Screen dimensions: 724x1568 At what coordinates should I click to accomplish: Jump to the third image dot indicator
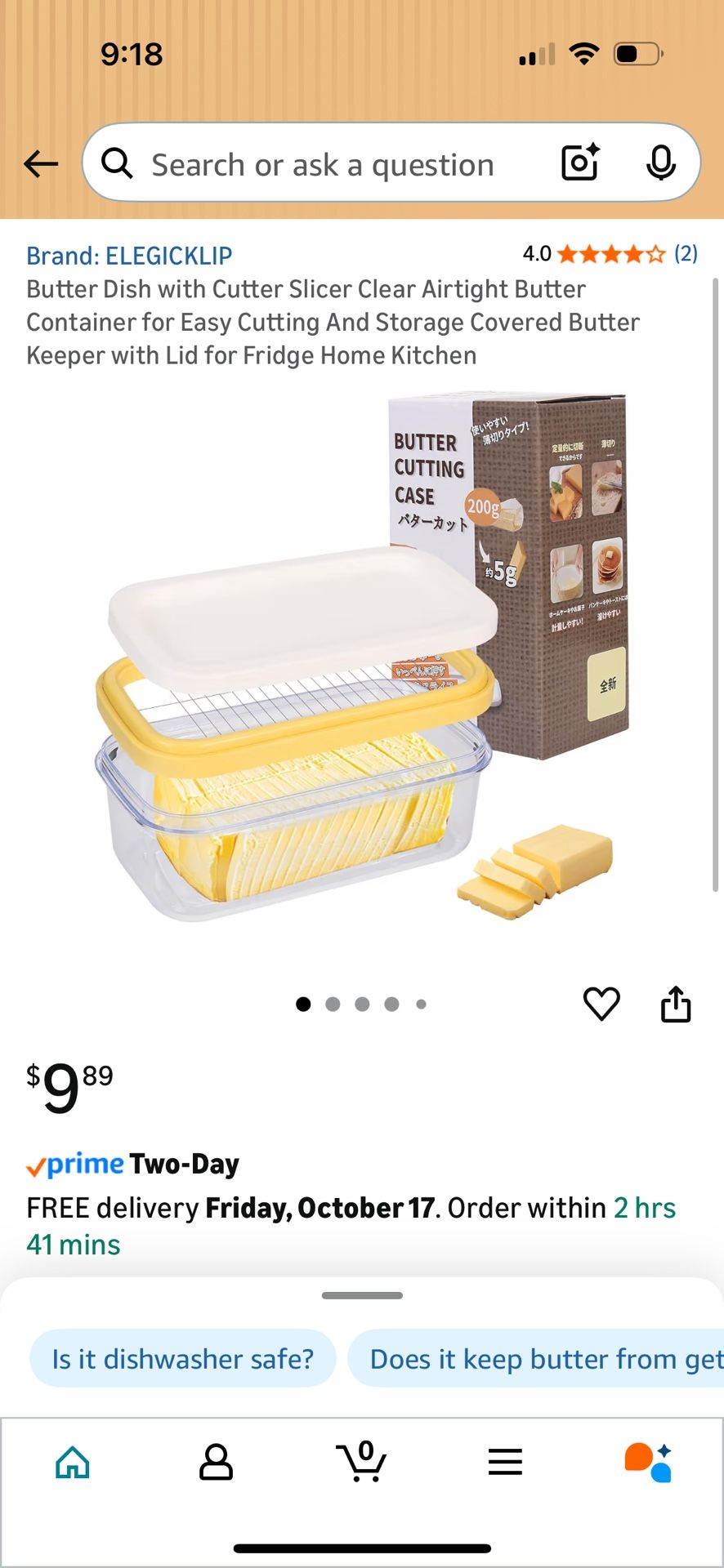362,1004
